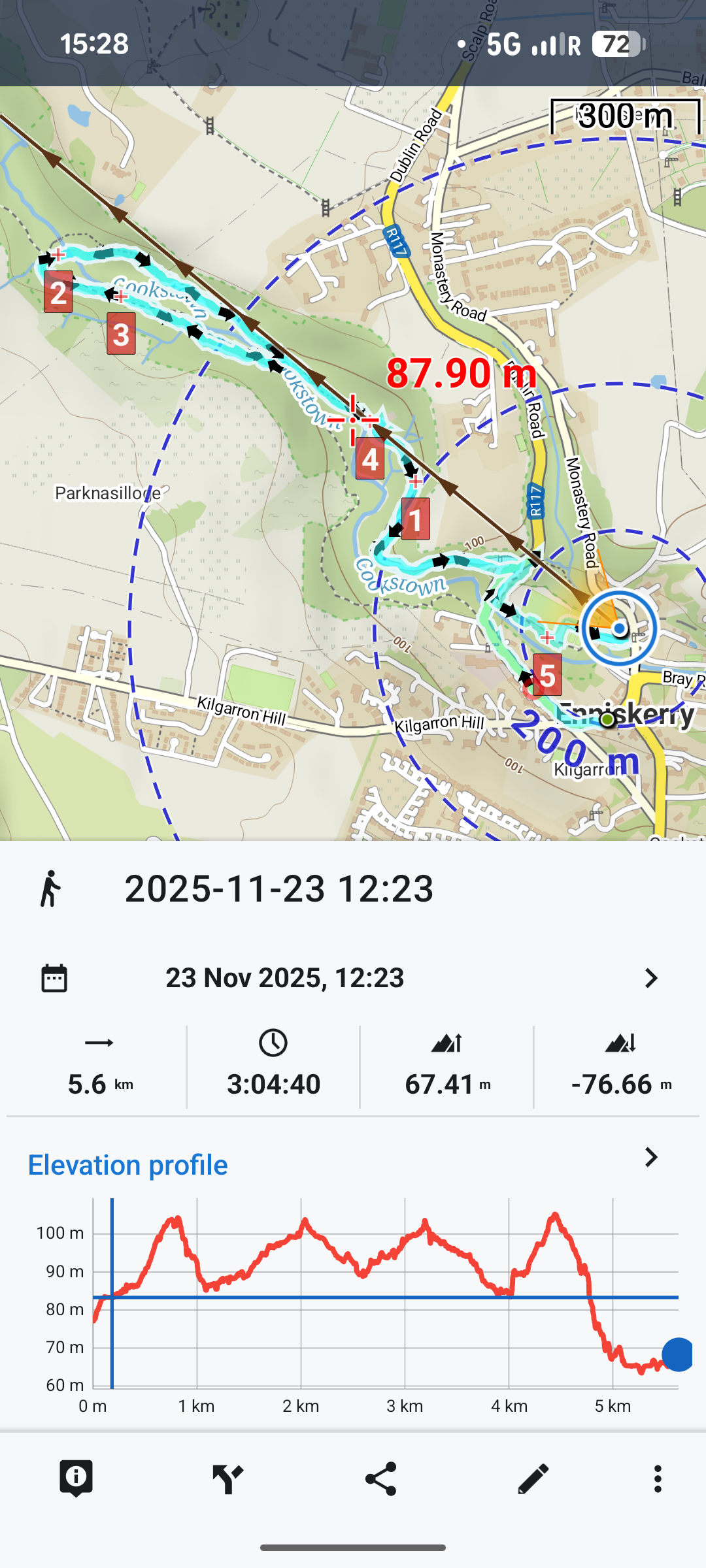Select waypoint marker 1 on the map

[x=416, y=519]
